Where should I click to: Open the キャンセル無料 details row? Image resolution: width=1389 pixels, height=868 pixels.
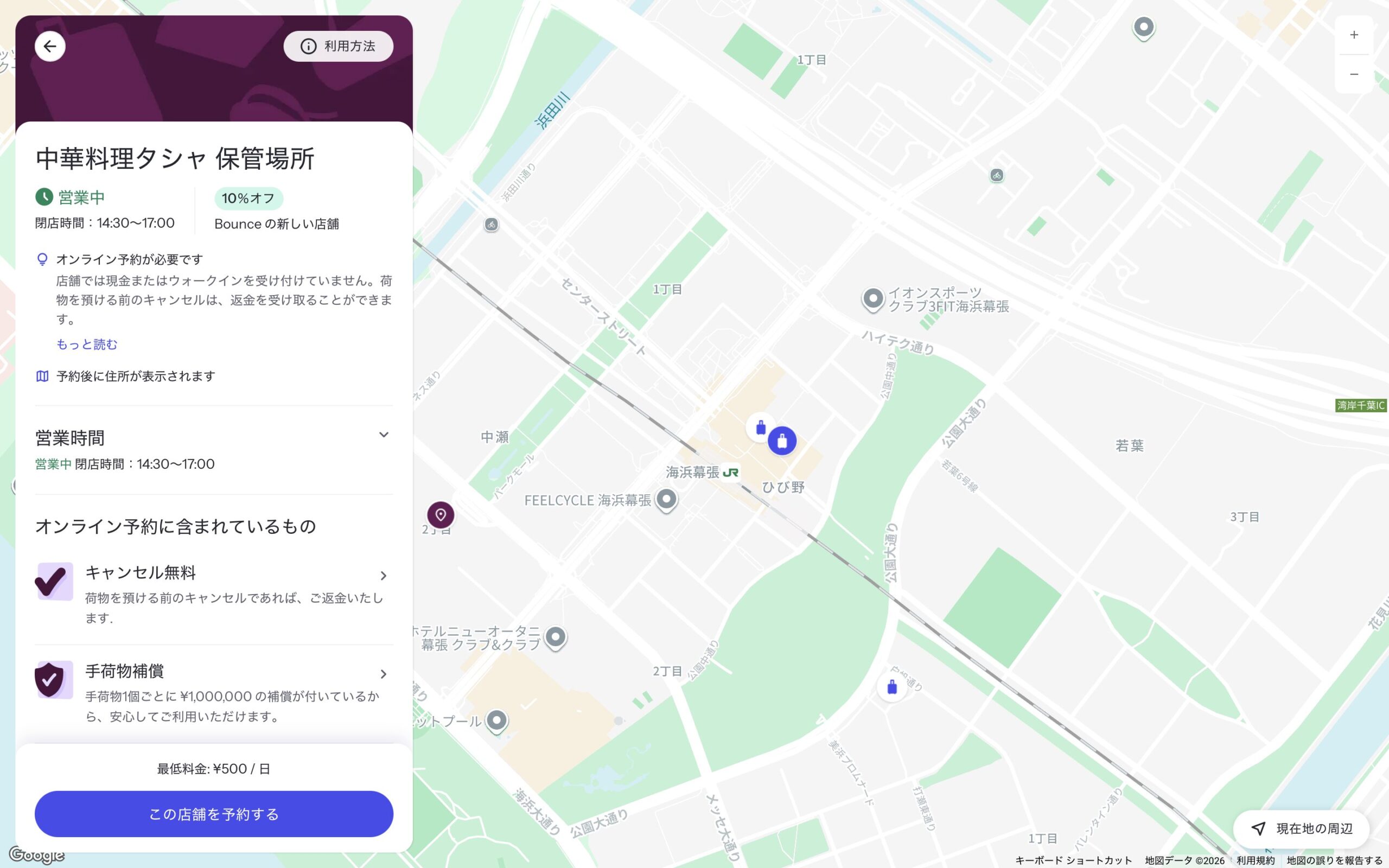pos(214,593)
